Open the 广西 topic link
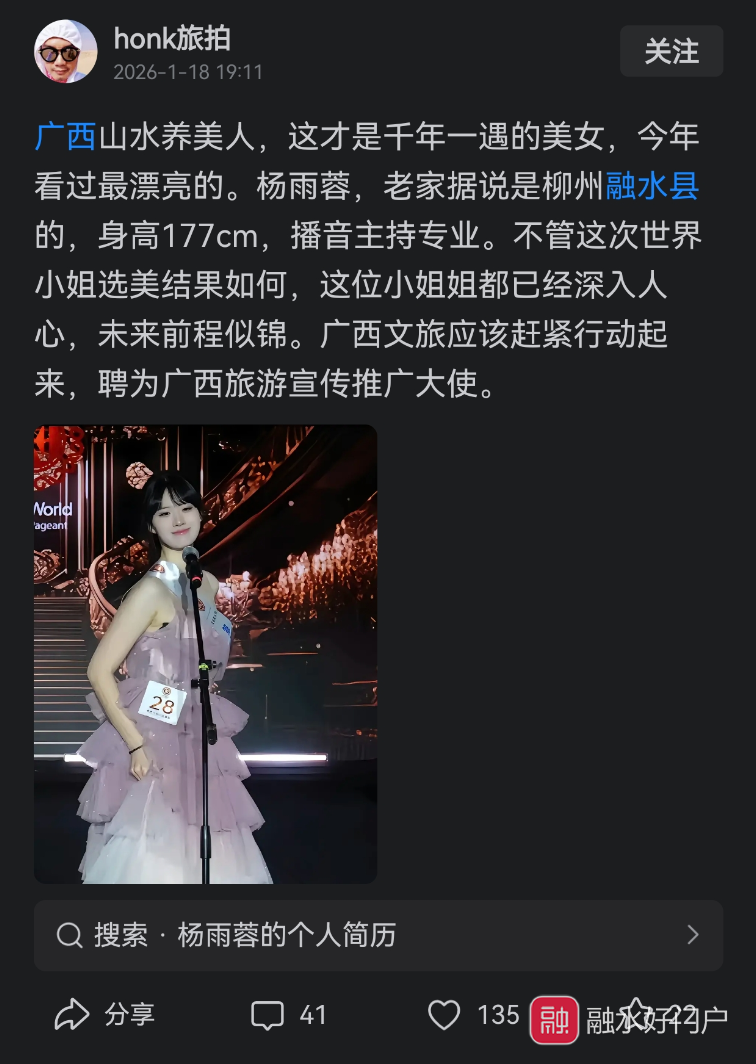Image resolution: width=756 pixels, height=1064 pixels. pos(65,136)
